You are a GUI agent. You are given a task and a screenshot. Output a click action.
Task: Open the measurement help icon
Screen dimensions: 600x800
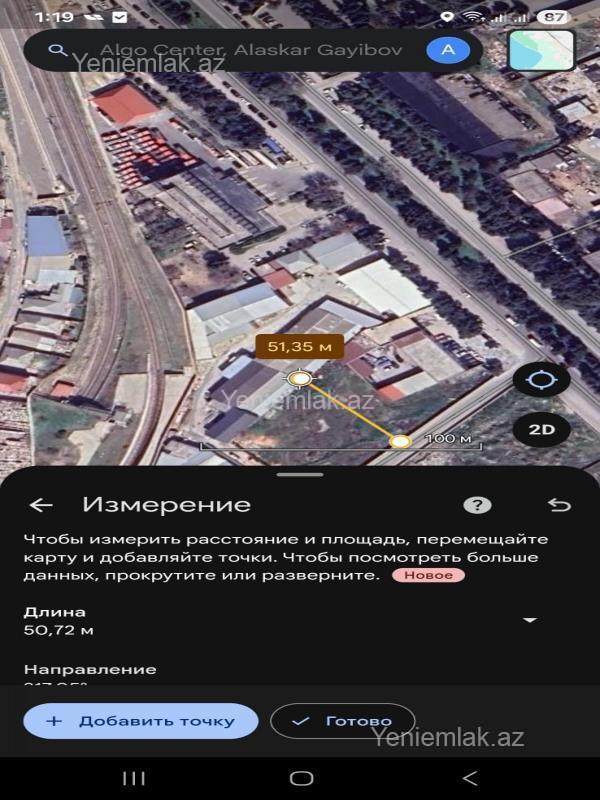[x=477, y=505]
